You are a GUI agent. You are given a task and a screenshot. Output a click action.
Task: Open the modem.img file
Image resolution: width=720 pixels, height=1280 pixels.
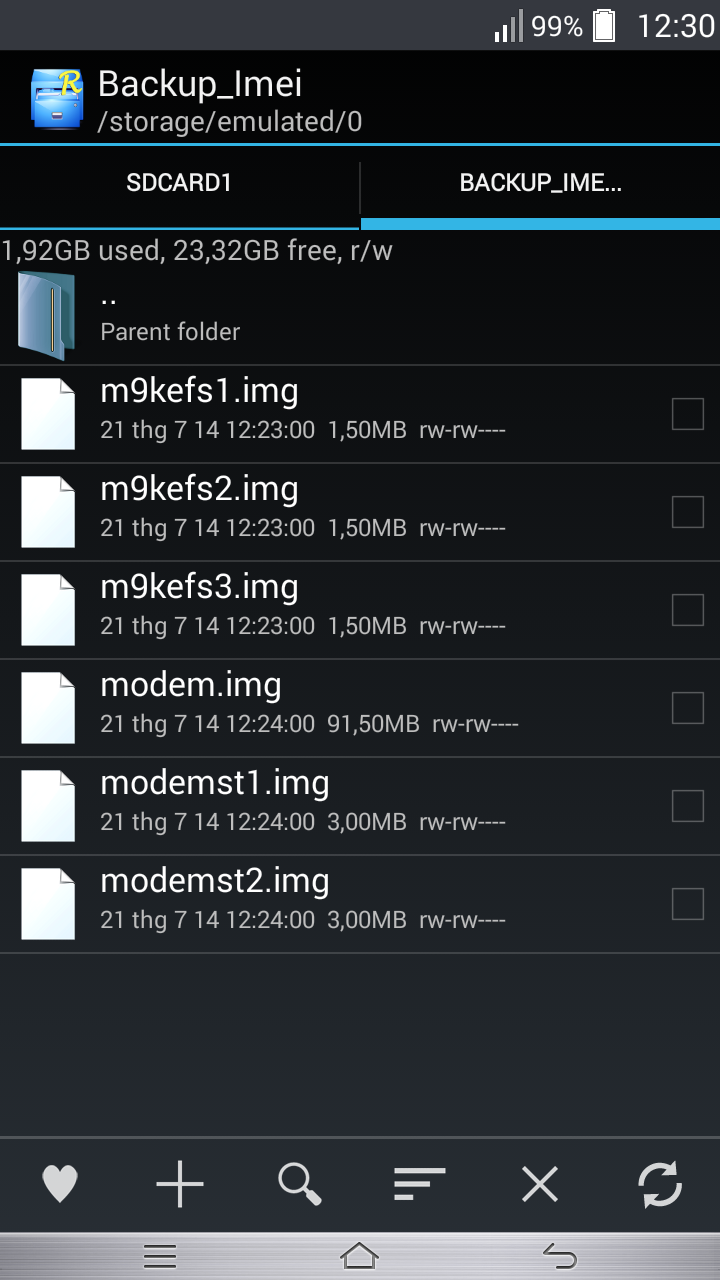(300, 706)
